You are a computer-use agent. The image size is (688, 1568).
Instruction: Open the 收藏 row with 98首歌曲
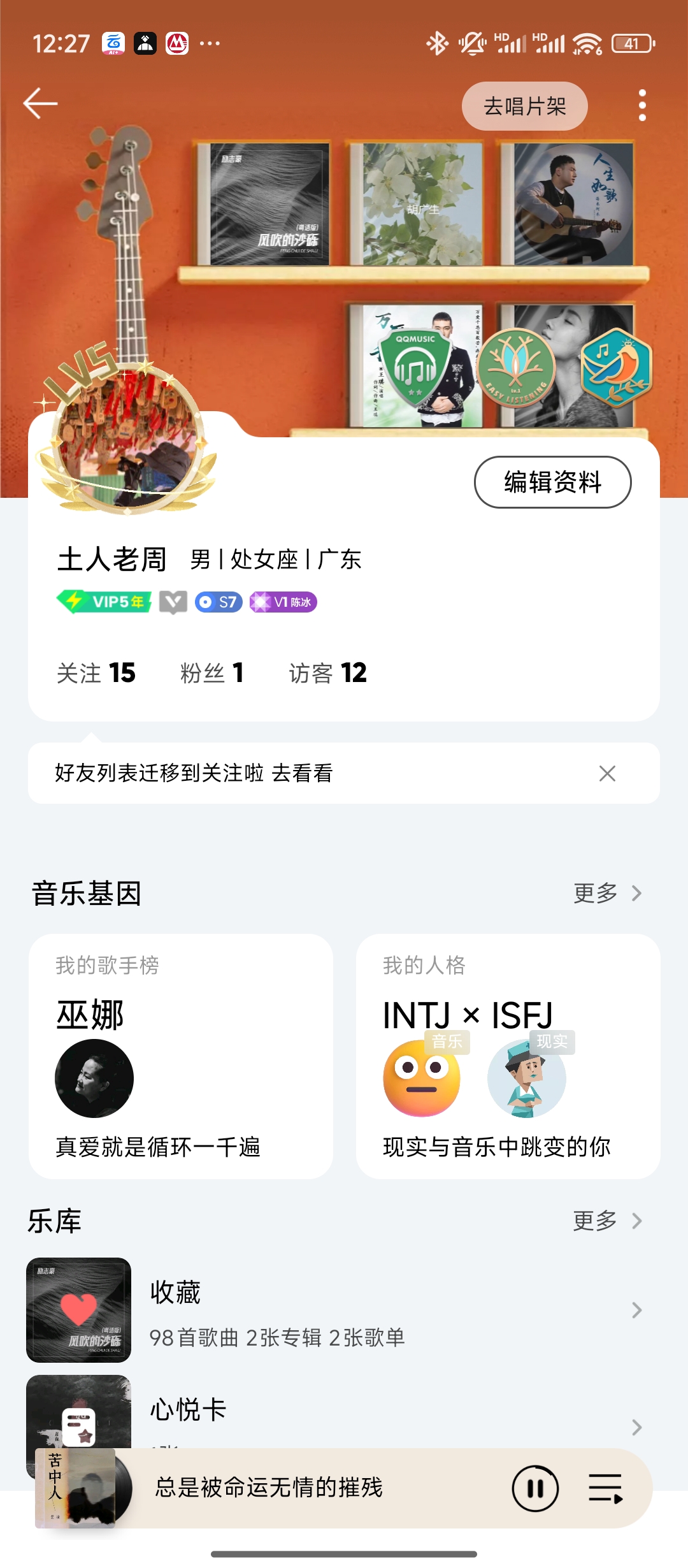[344, 1310]
